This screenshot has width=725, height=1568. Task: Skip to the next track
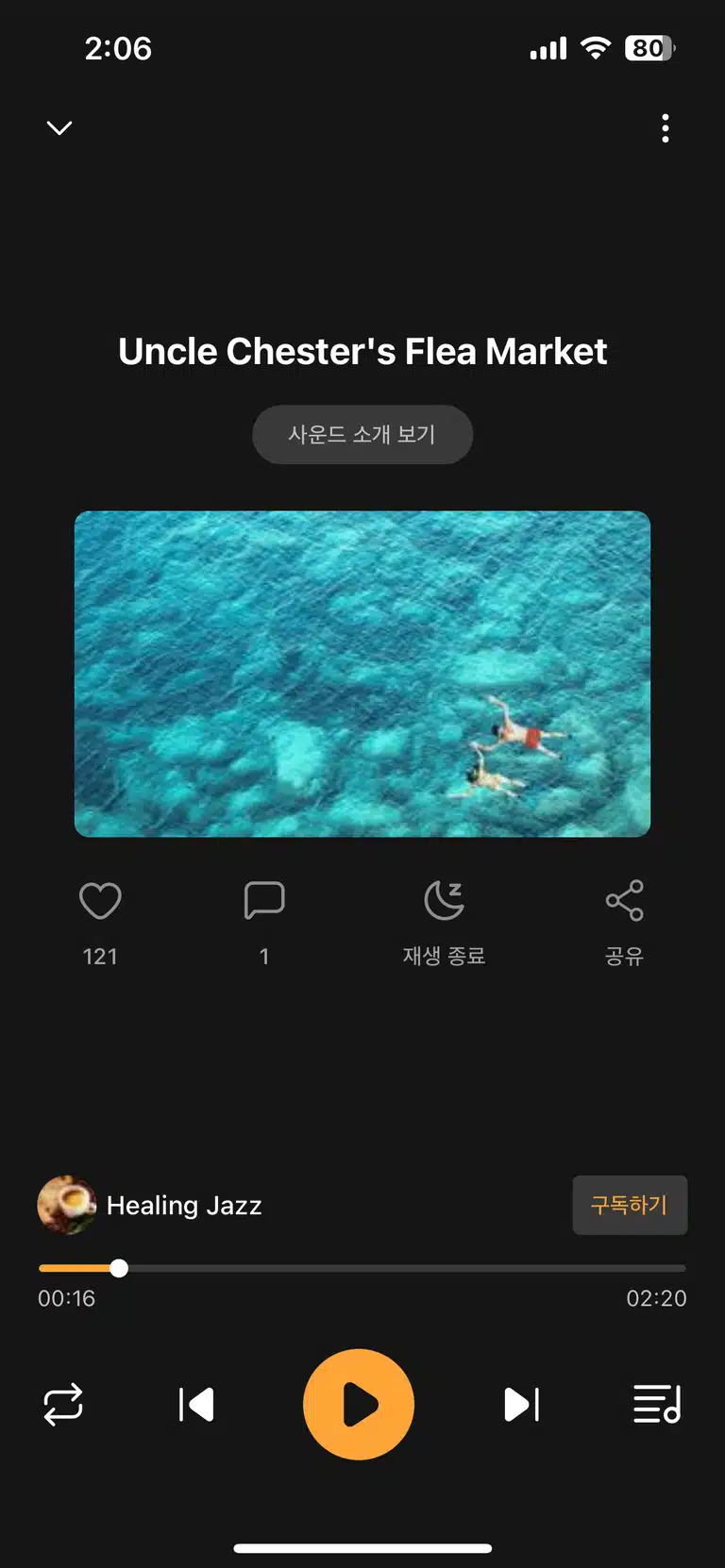pyautogui.click(x=522, y=1405)
